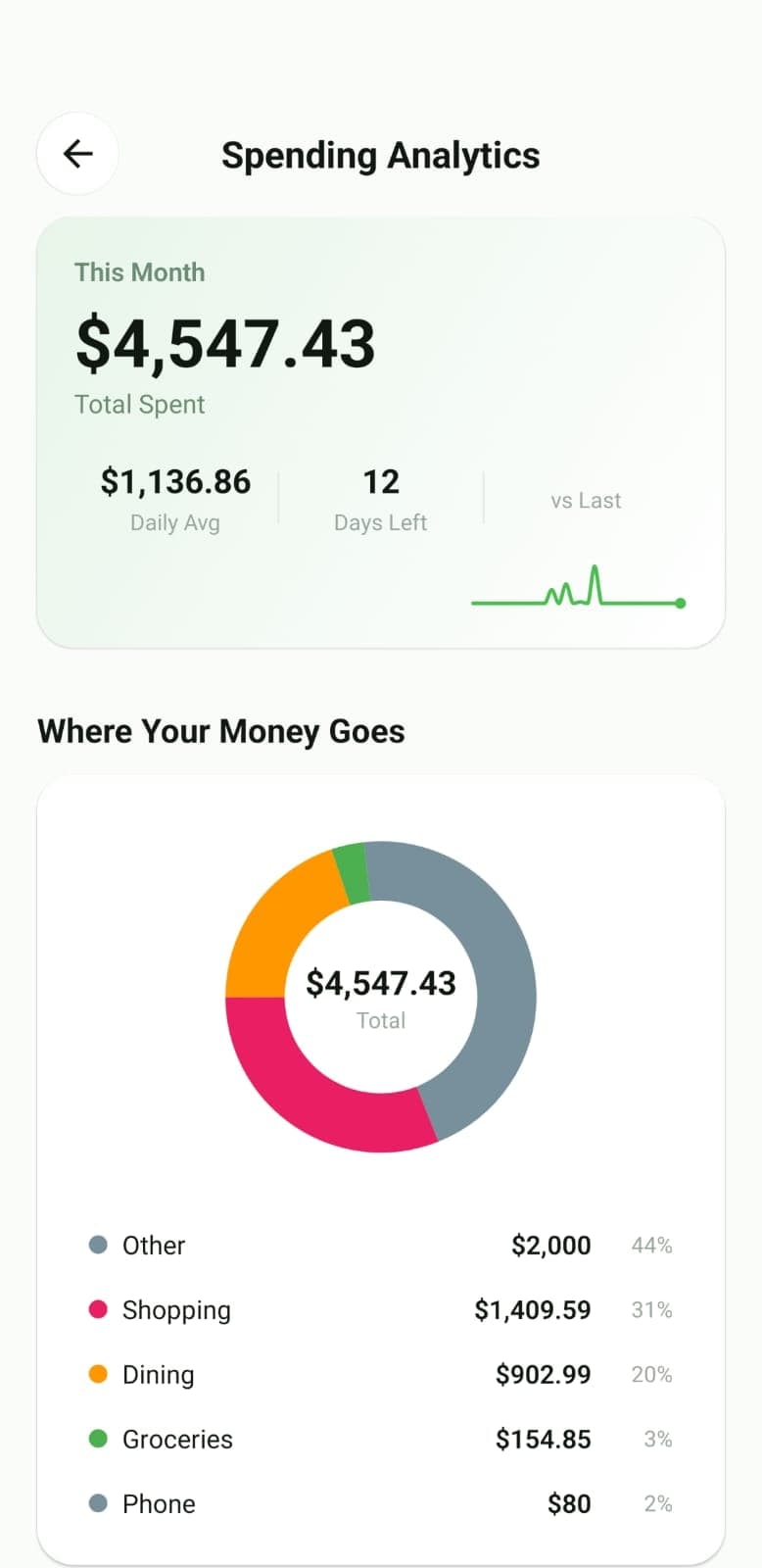This screenshot has height=1568, width=762.
Task: Tap the Shopping legend dot
Action: point(97,1309)
